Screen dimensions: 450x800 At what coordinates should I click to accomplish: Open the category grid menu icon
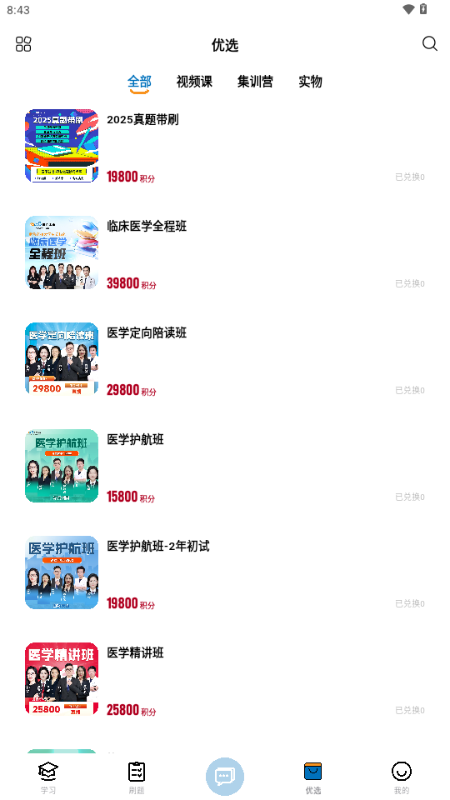(23, 44)
